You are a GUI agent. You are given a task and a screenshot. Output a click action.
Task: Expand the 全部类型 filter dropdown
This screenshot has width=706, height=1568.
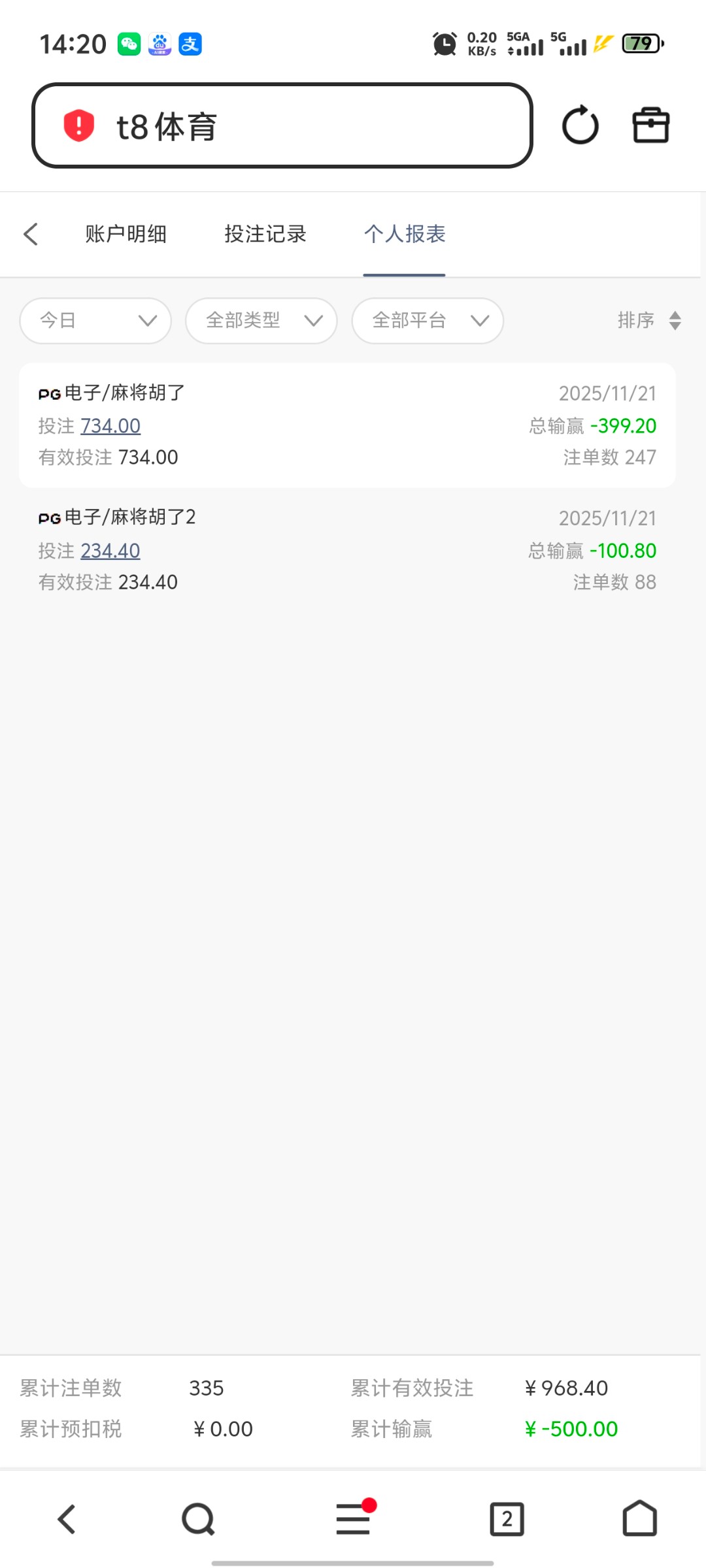261,320
